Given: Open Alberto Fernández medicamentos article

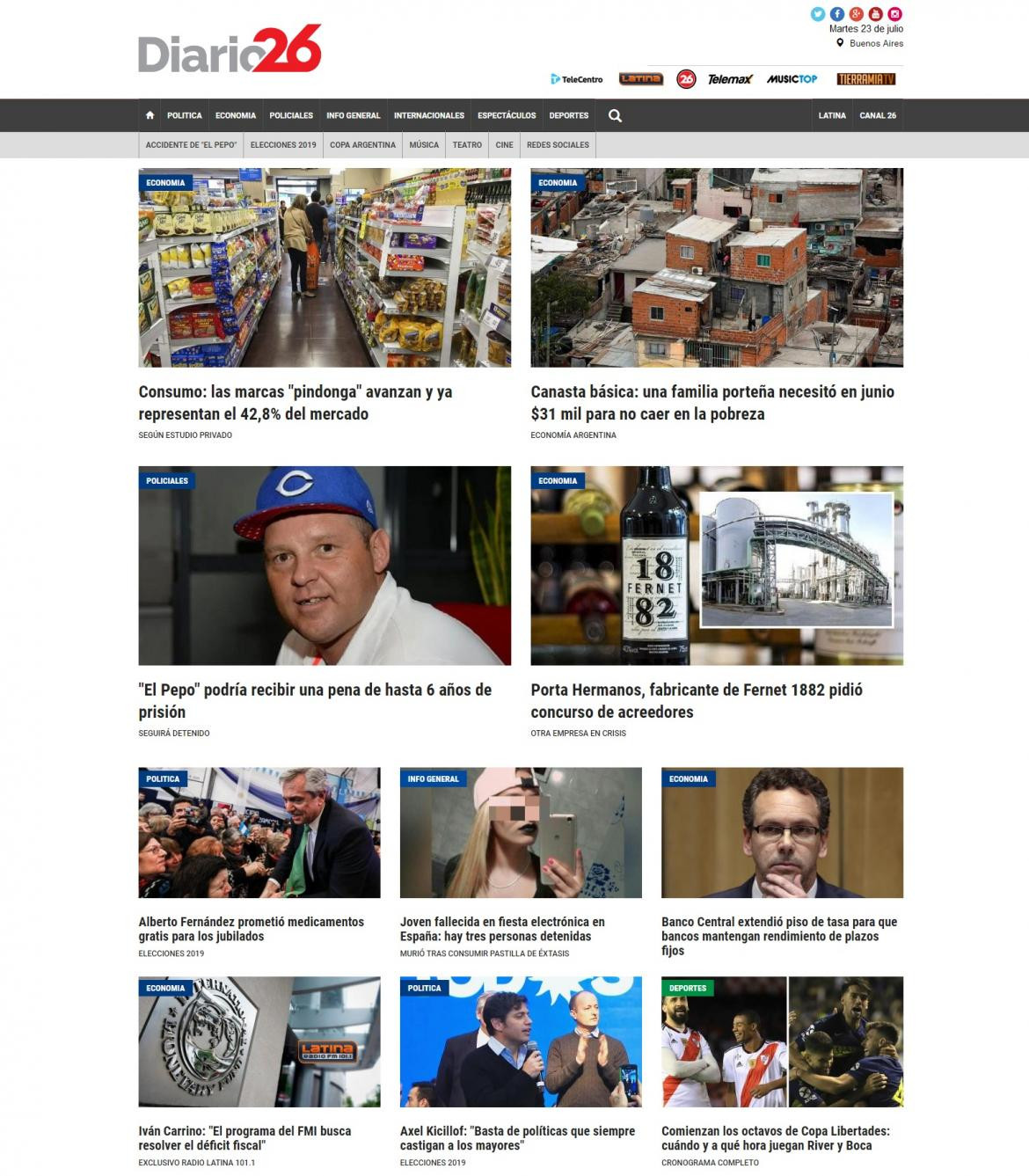Looking at the screenshot, I should [251, 929].
